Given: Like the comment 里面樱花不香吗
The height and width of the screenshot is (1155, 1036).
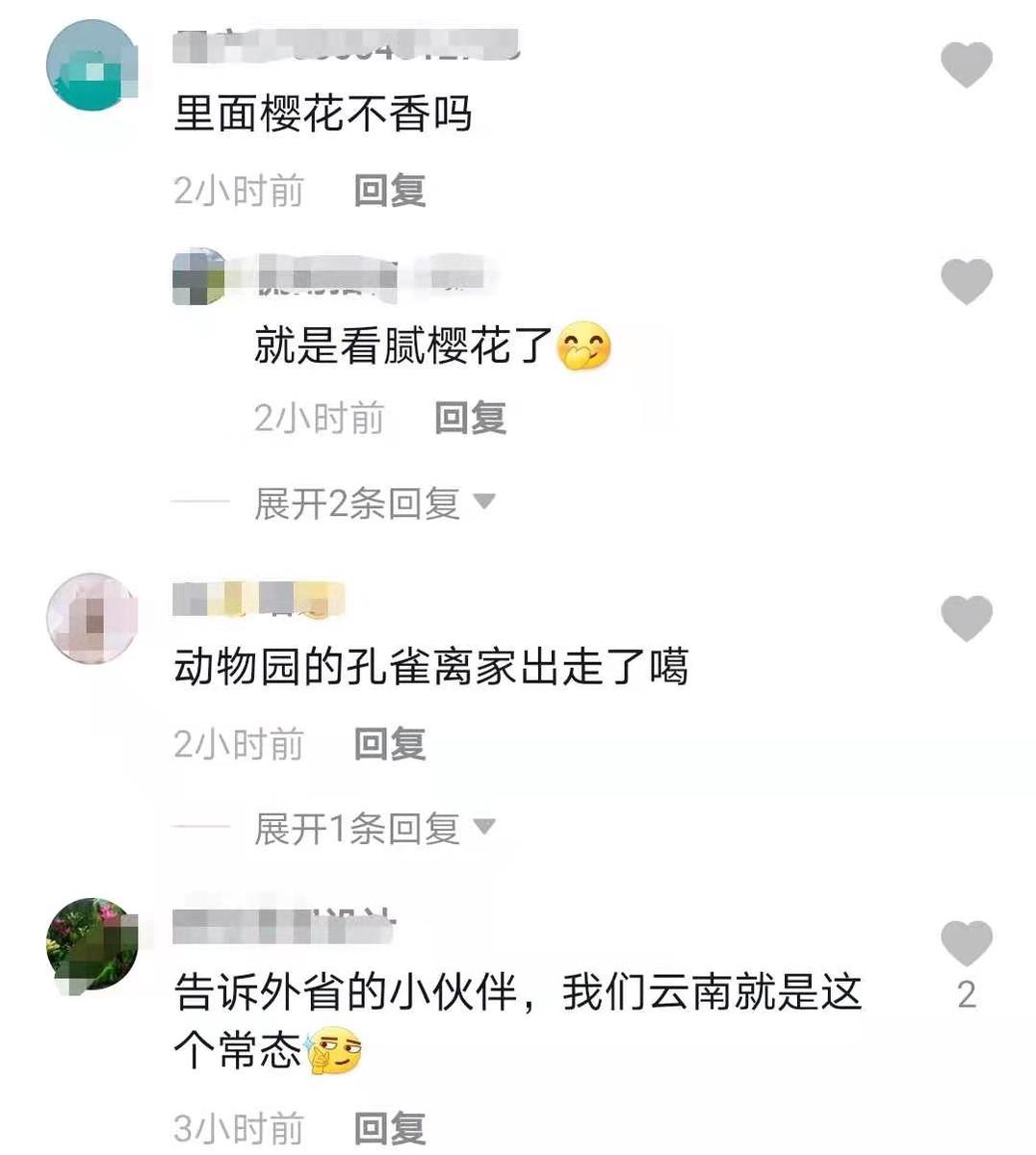Looking at the screenshot, I should coord(966,65).
